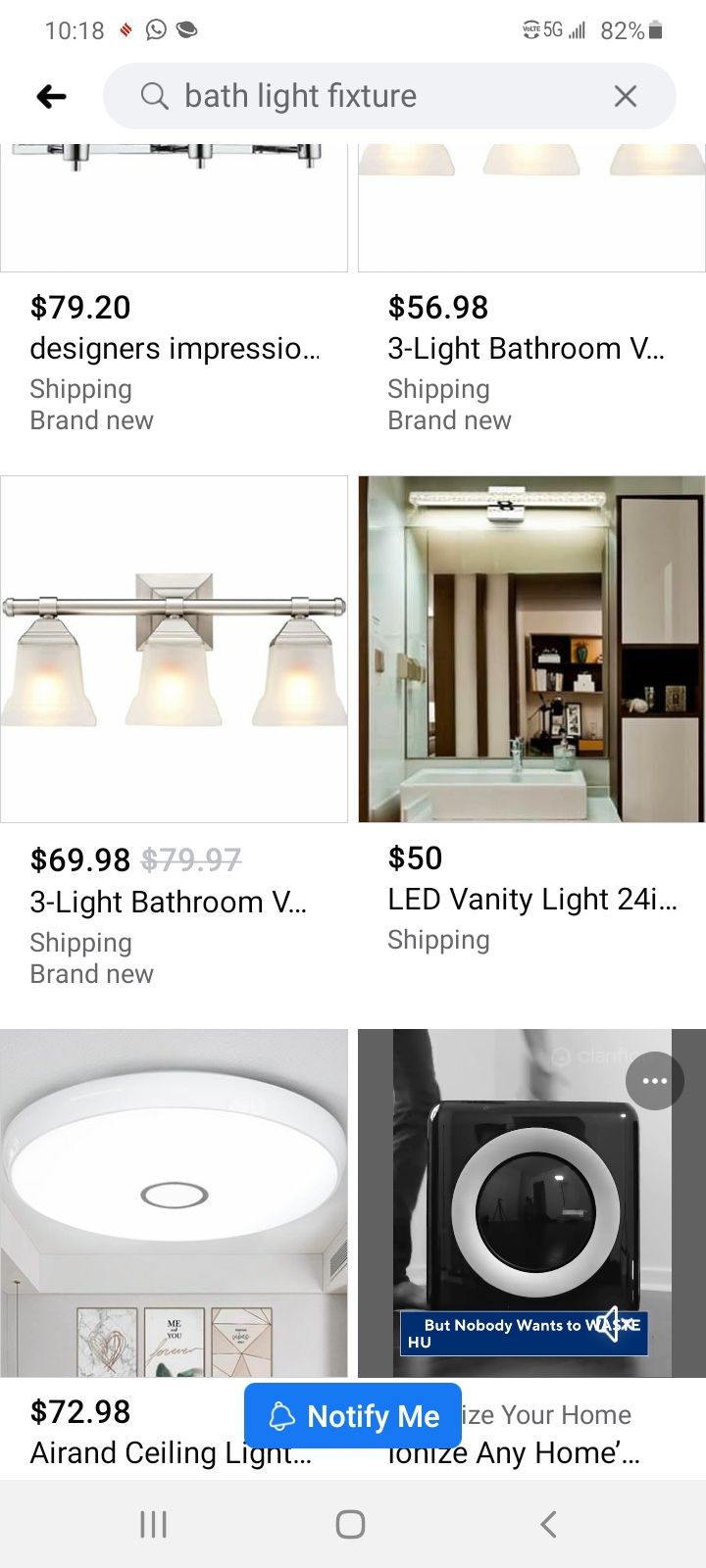706x1568 pixels.
Task: Unmute the ad video sound
Action: point(612,1325)
